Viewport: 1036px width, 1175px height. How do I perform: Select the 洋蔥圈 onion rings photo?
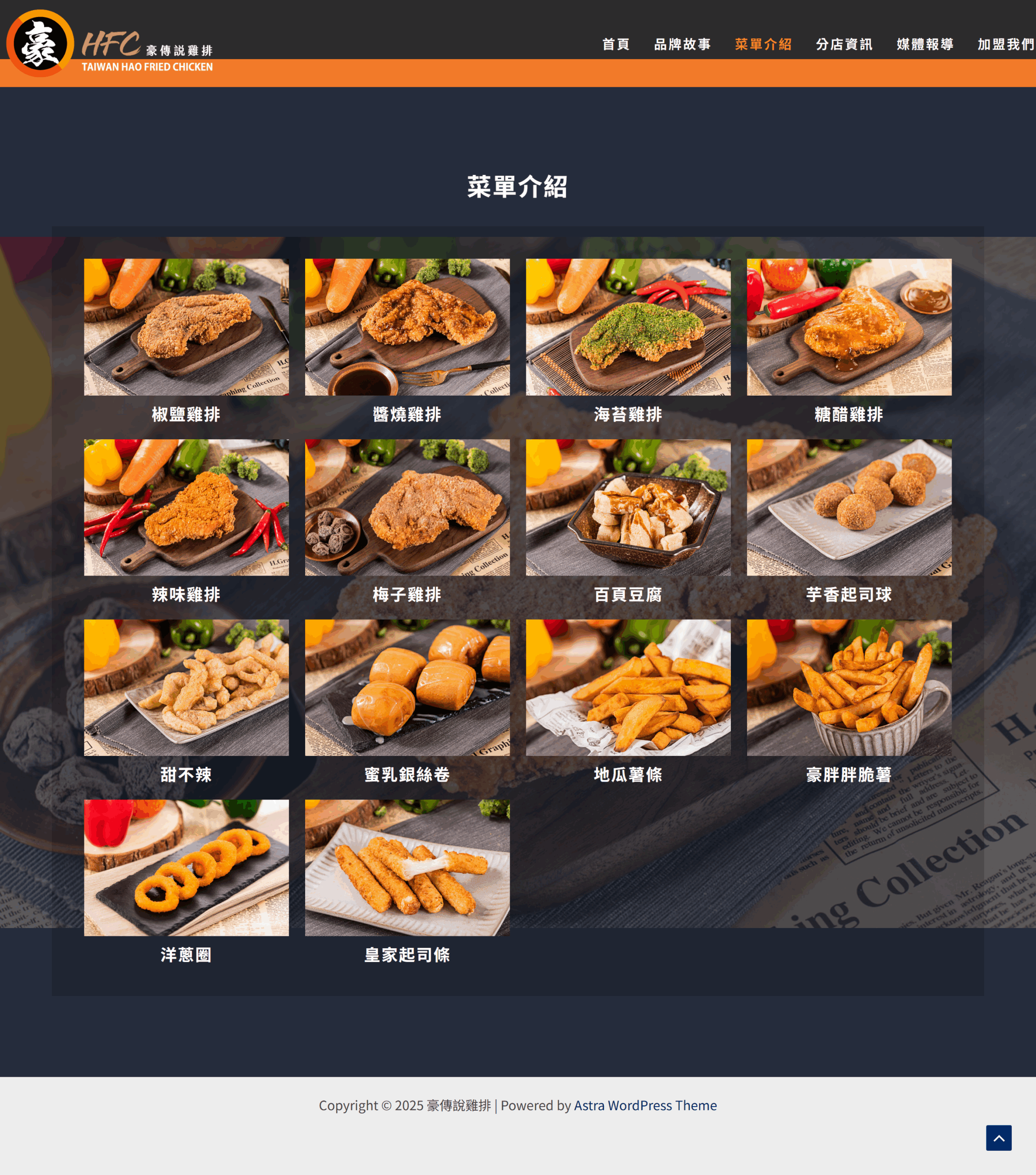coord(186,867)
